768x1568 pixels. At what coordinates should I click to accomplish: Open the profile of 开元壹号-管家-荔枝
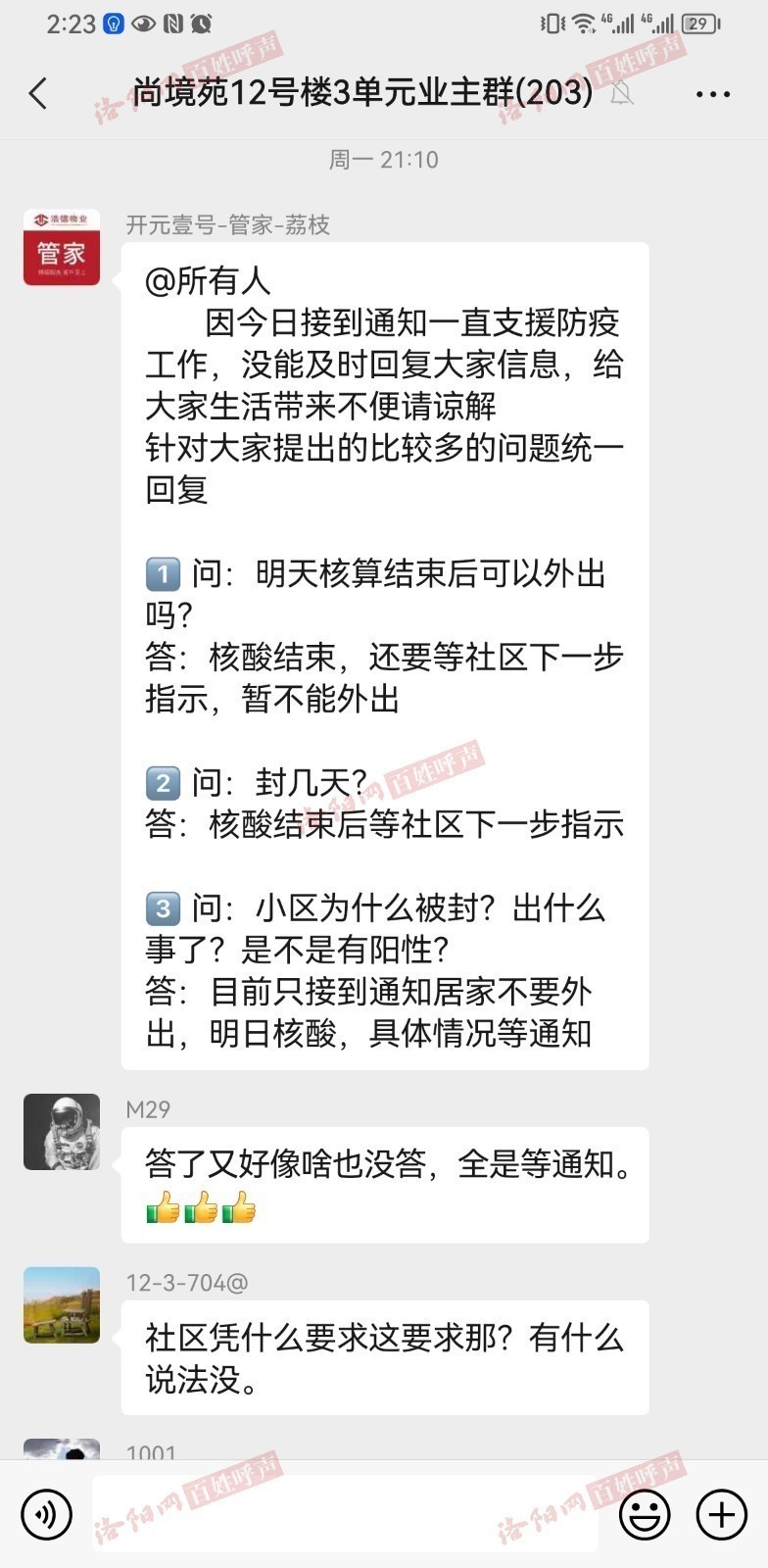coord(62,247)
